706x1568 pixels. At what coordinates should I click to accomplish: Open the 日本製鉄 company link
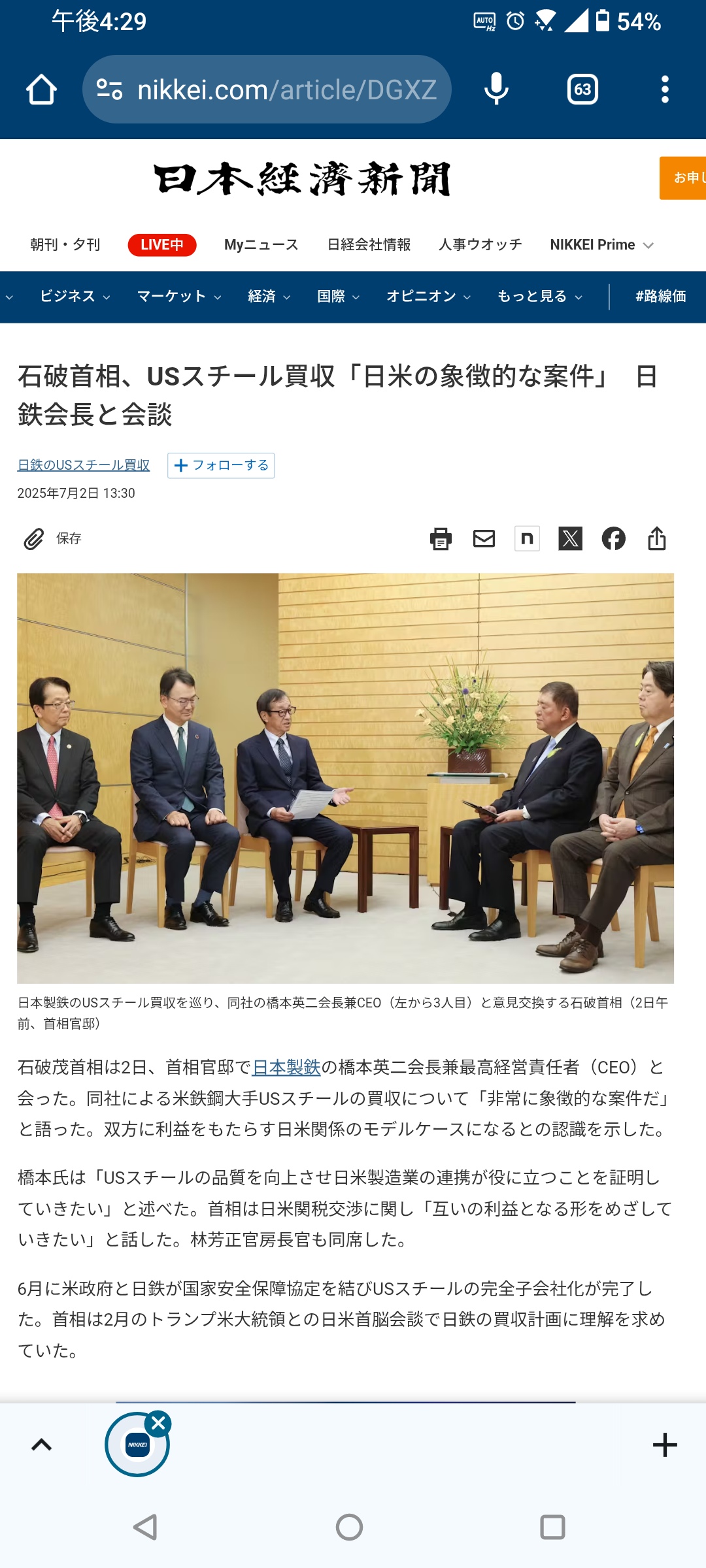click(x=286, y=1068)
